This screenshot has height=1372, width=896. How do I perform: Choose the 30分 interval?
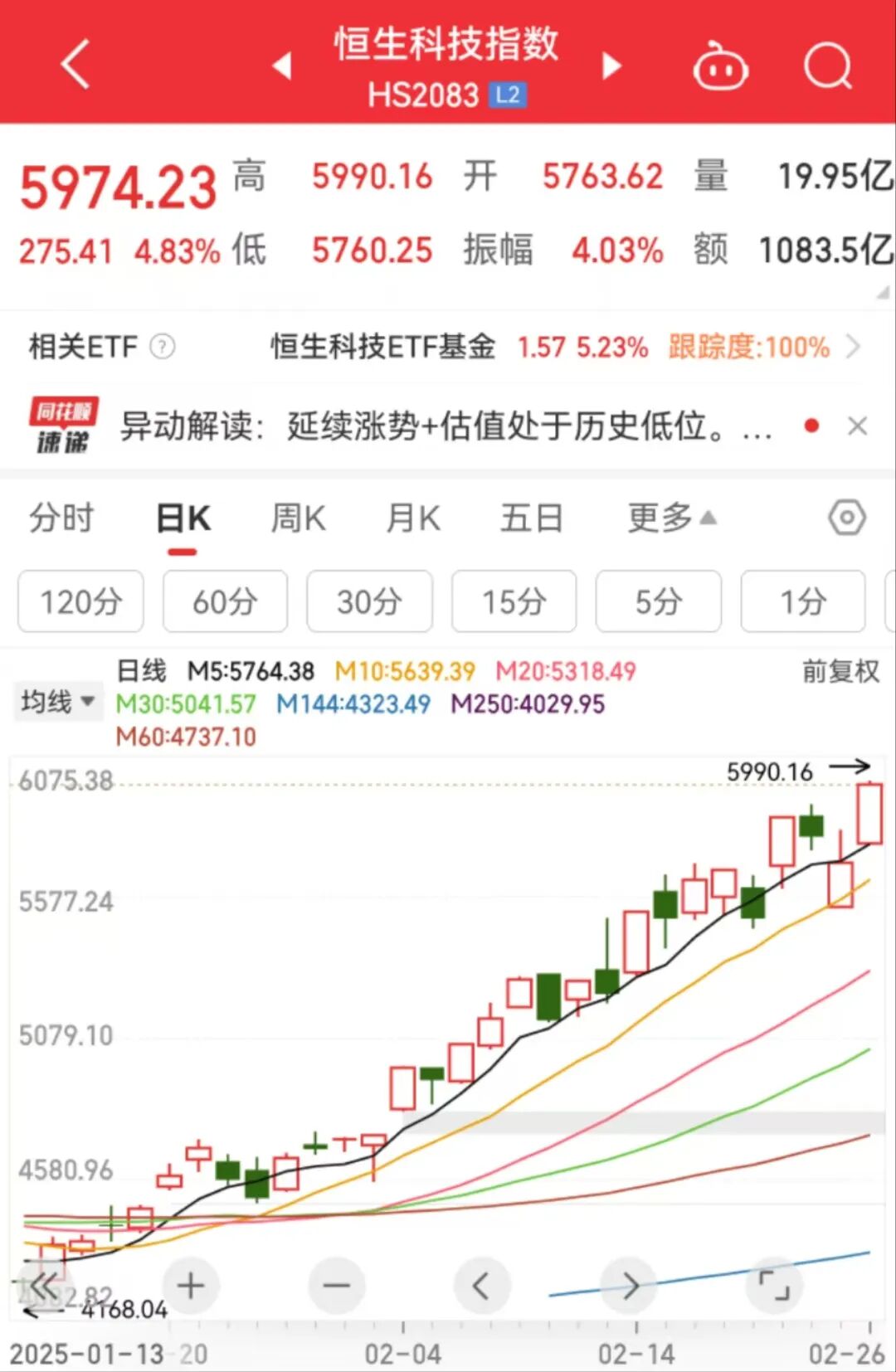coord(369,601)
